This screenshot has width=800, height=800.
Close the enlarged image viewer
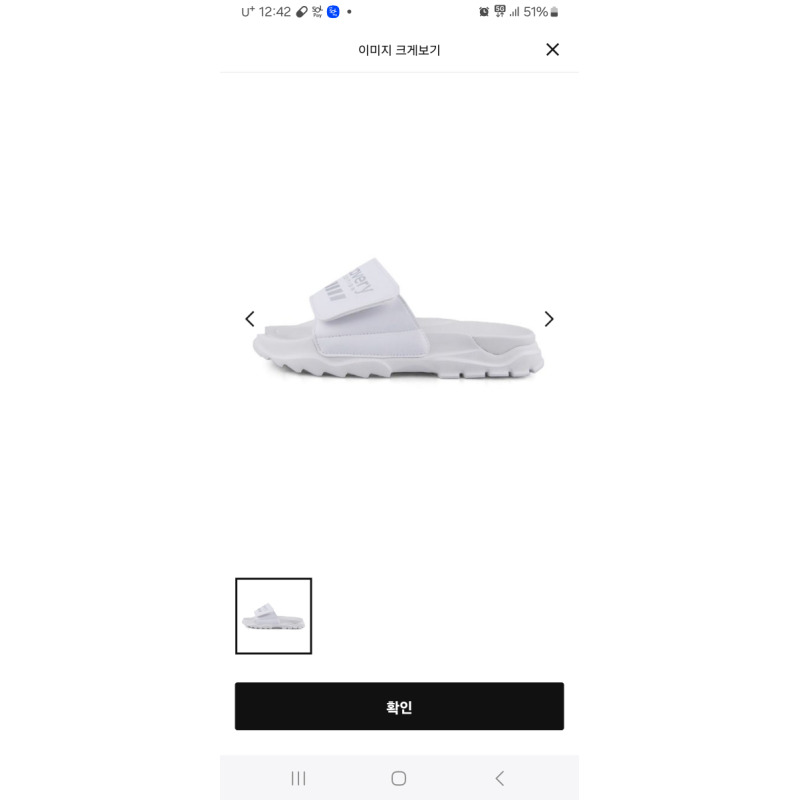pyautogui.click(x=552, y=49)
